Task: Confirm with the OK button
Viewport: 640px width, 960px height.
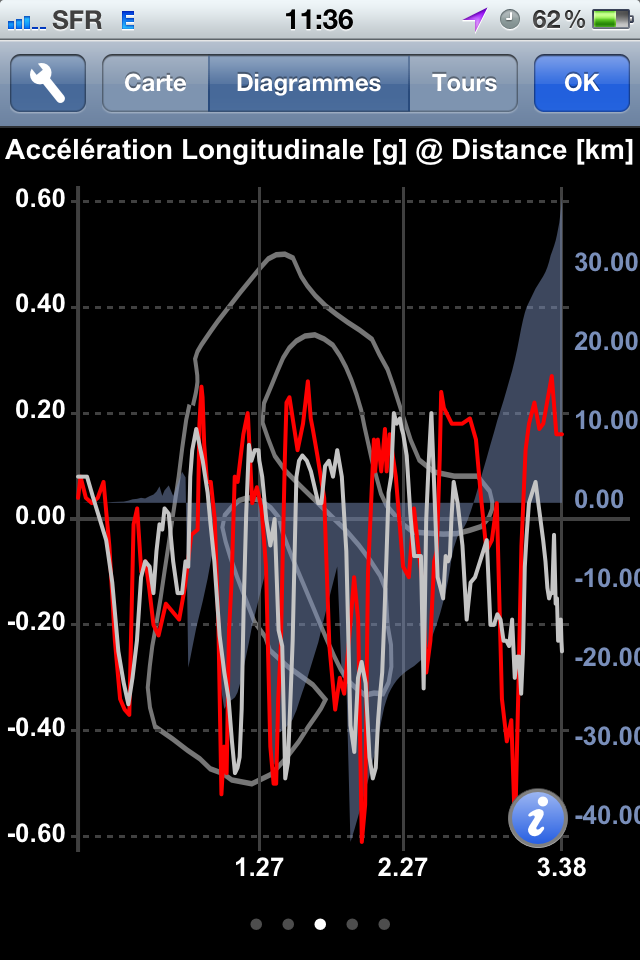Action: (x=581, y=83)
